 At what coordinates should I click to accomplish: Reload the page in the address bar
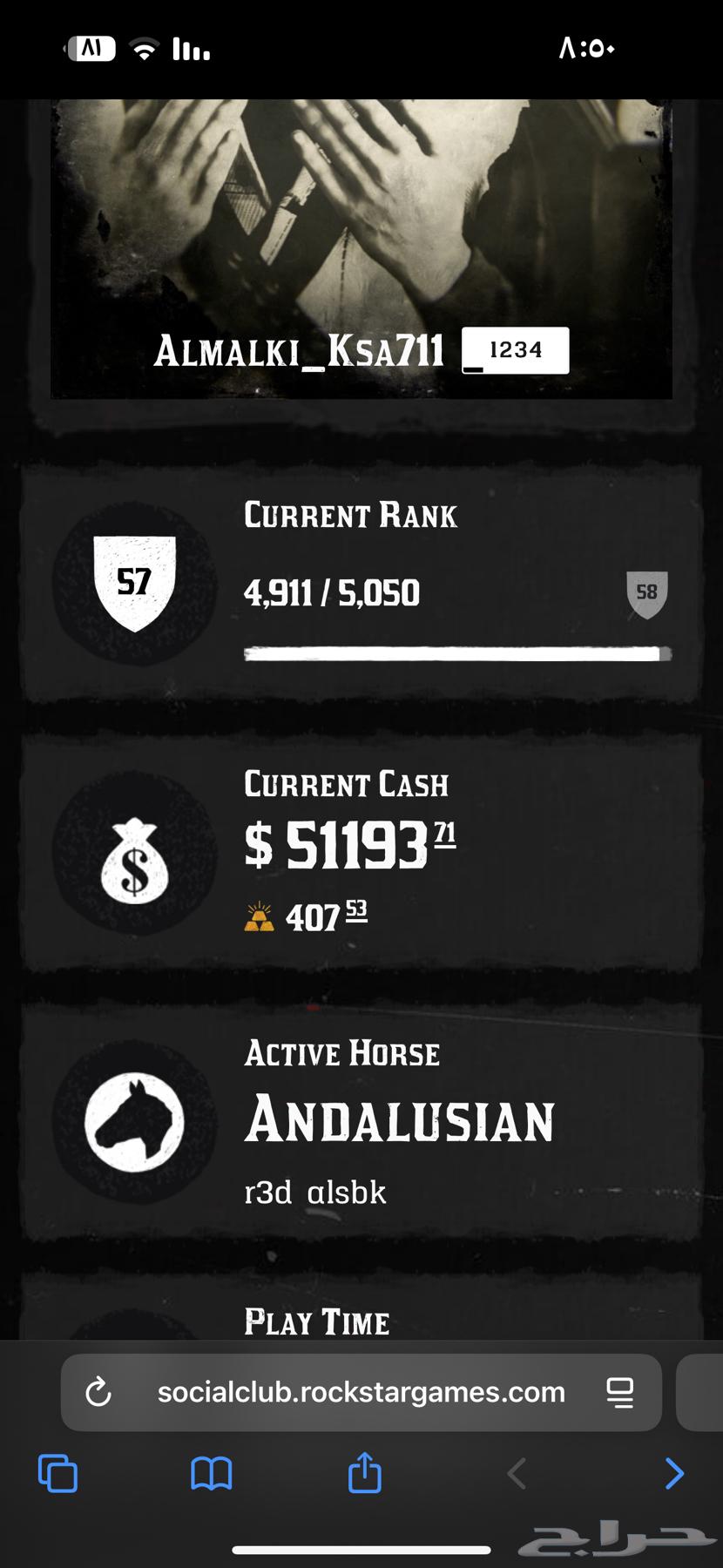(98, 1392)
